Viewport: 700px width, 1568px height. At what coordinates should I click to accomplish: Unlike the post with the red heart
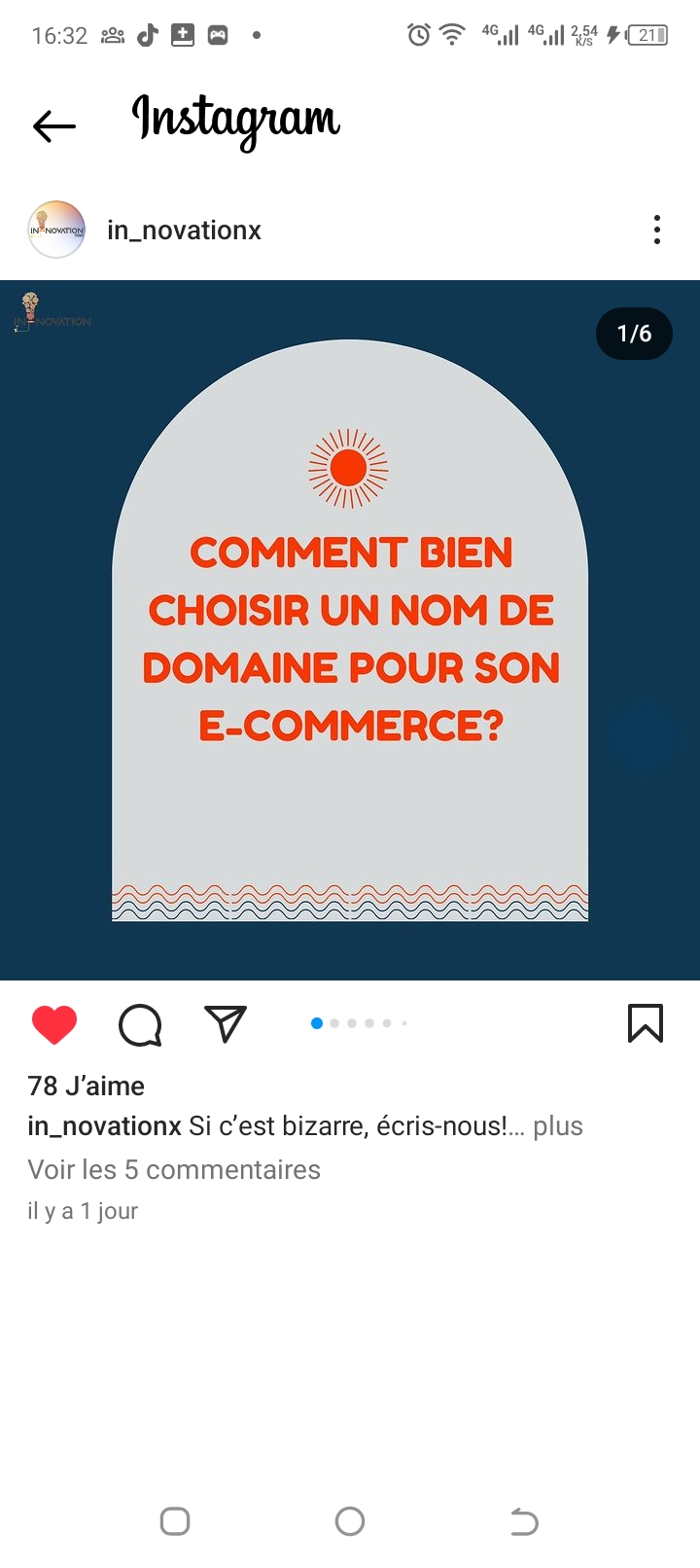click(54, 1024)
